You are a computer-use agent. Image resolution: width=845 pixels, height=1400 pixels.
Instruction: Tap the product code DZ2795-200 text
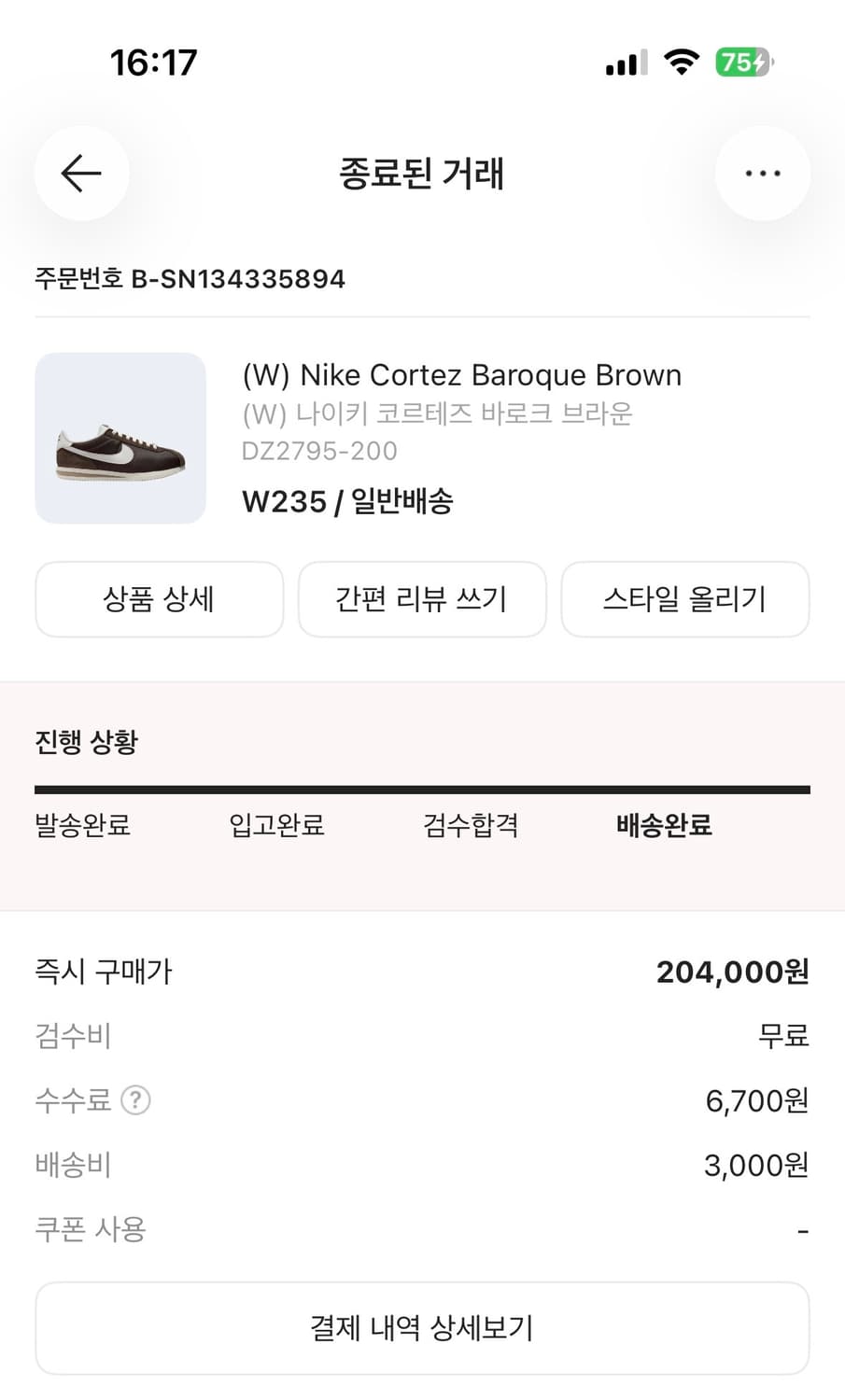318,451
